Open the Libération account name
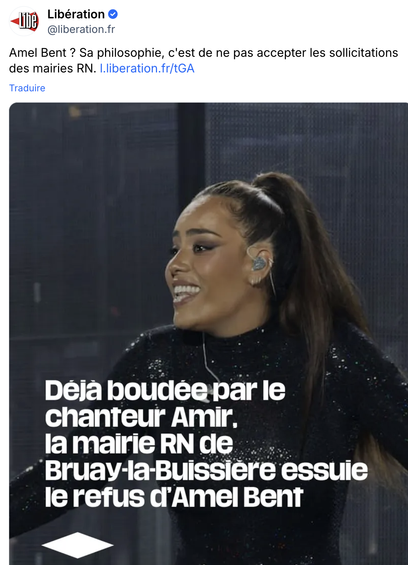Screen dimensions: 408x565 point(76,14)
